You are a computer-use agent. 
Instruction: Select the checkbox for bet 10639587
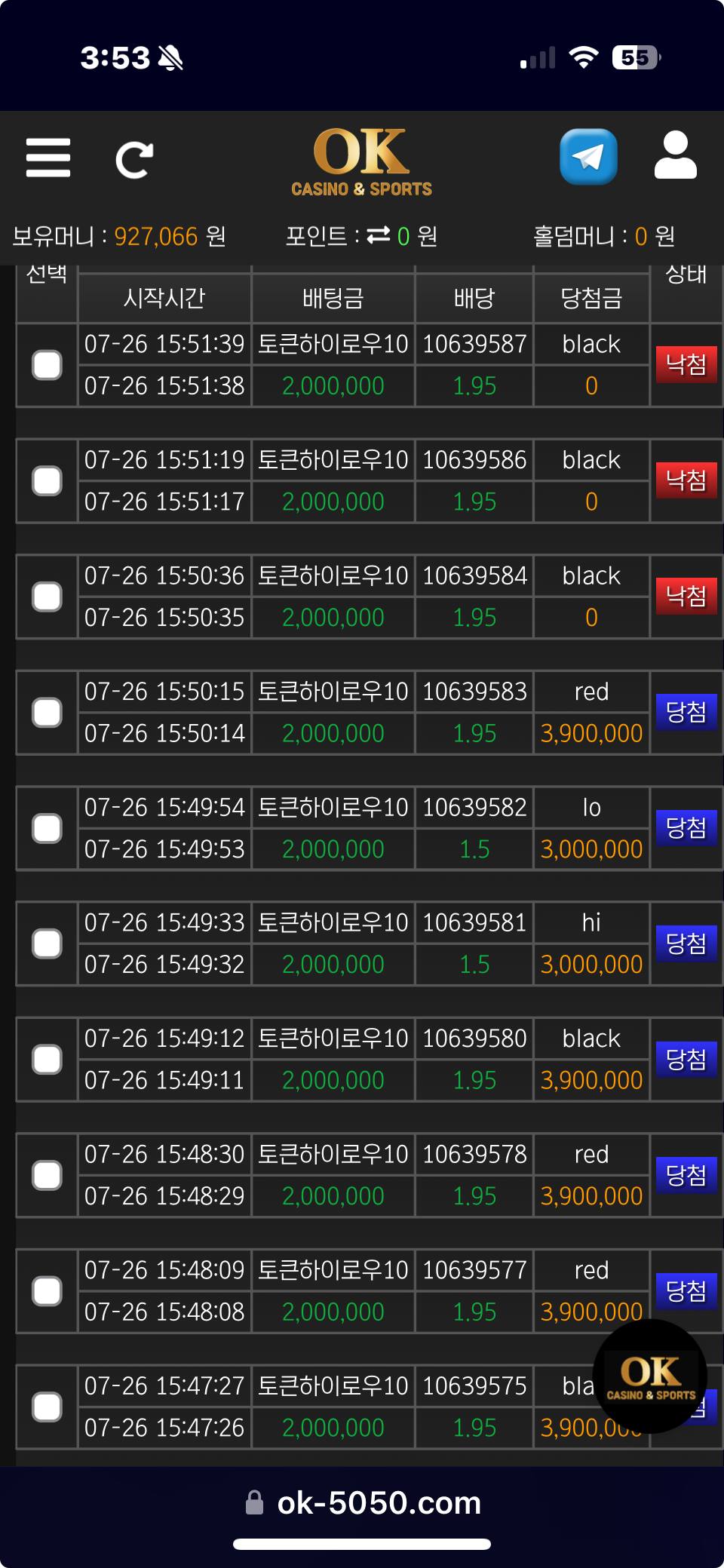pos(47,365)
